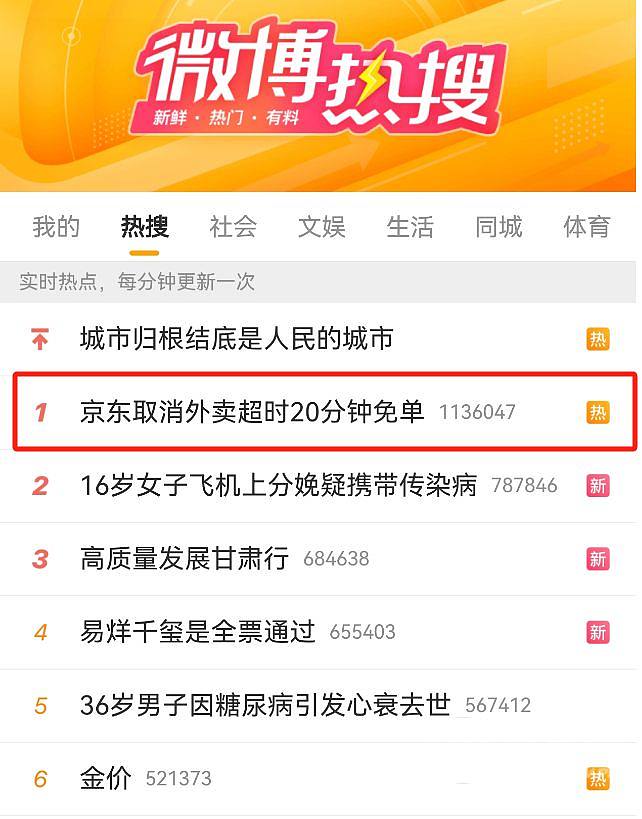The width and height of the screenshot is (642, 819).
Task: Open the 社会 tab
Action: coord(233,227)
